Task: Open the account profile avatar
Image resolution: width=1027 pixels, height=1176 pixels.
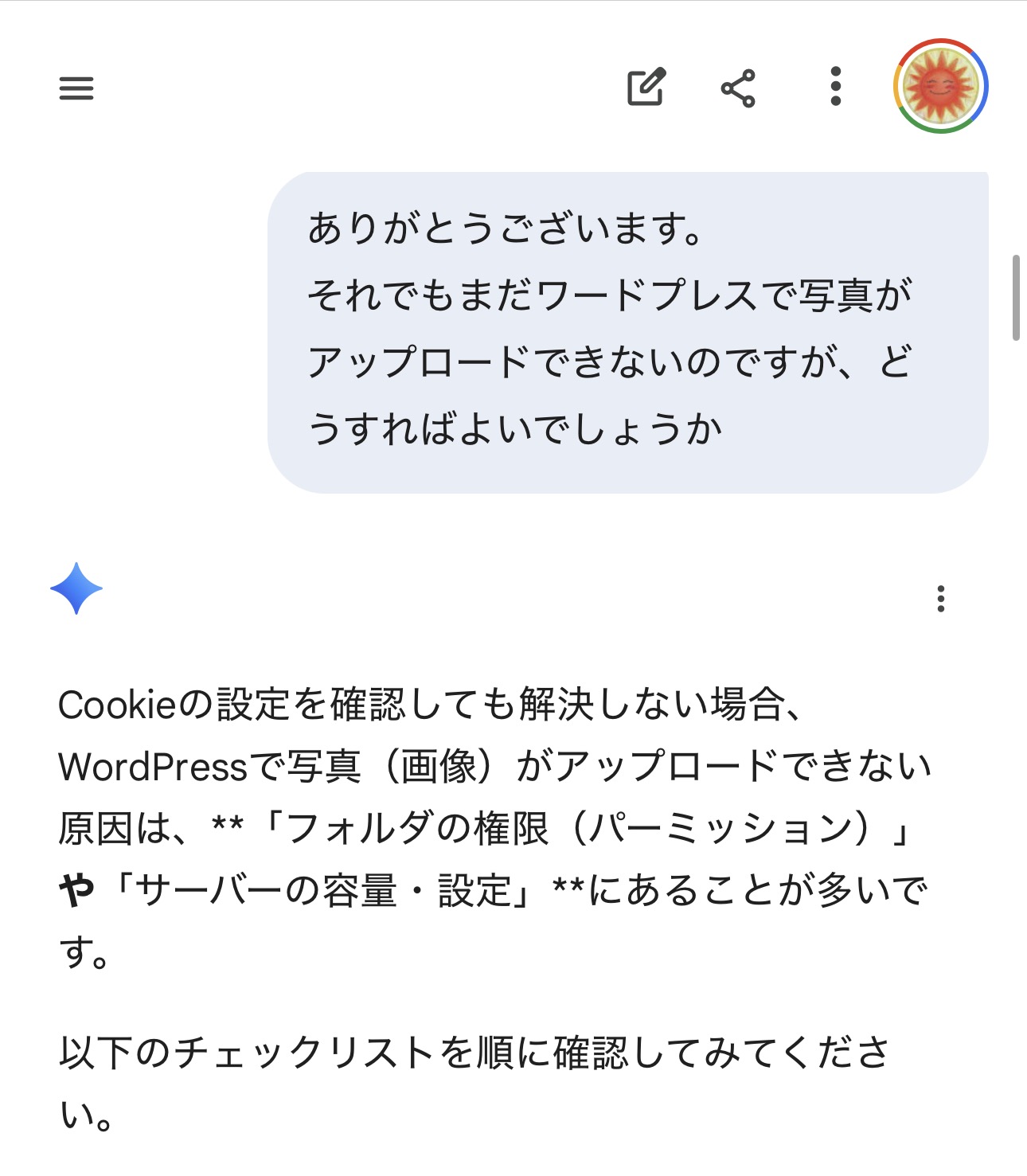Action: (x=940, y=86)
